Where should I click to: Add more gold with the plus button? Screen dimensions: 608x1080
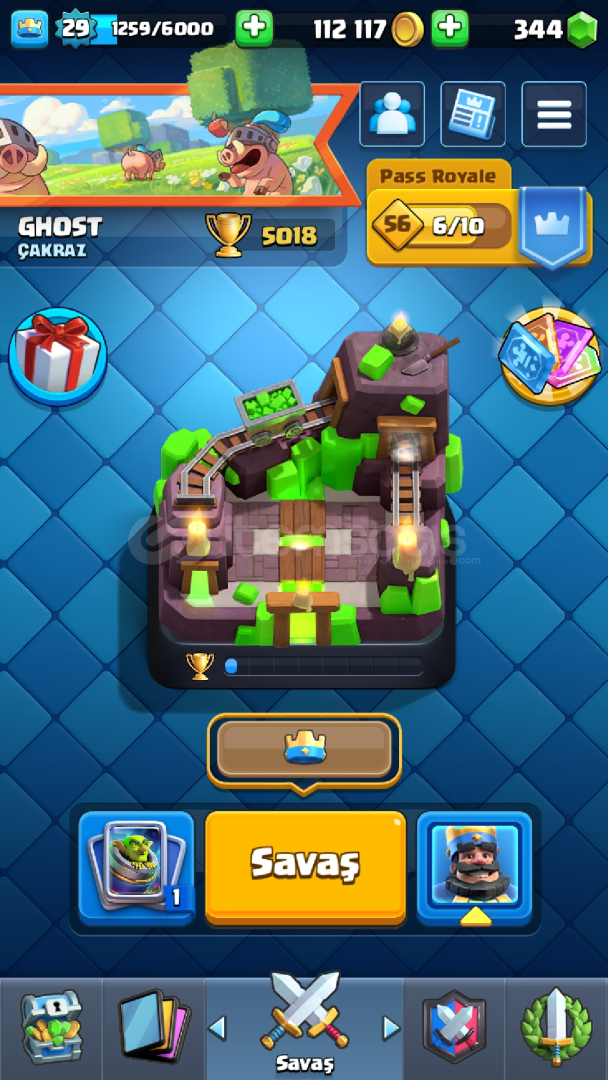point(450,28)
